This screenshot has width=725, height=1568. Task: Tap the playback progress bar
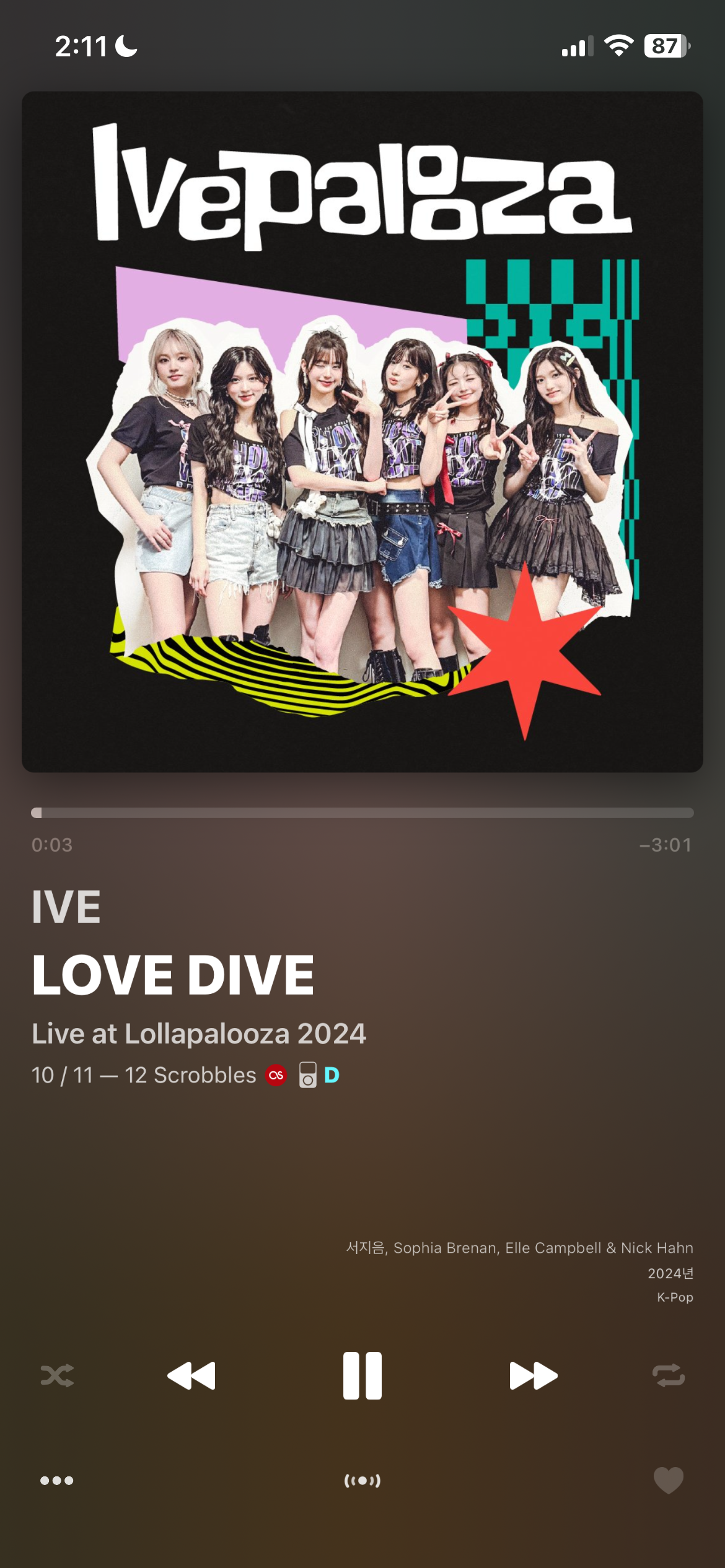pos(362,812)
